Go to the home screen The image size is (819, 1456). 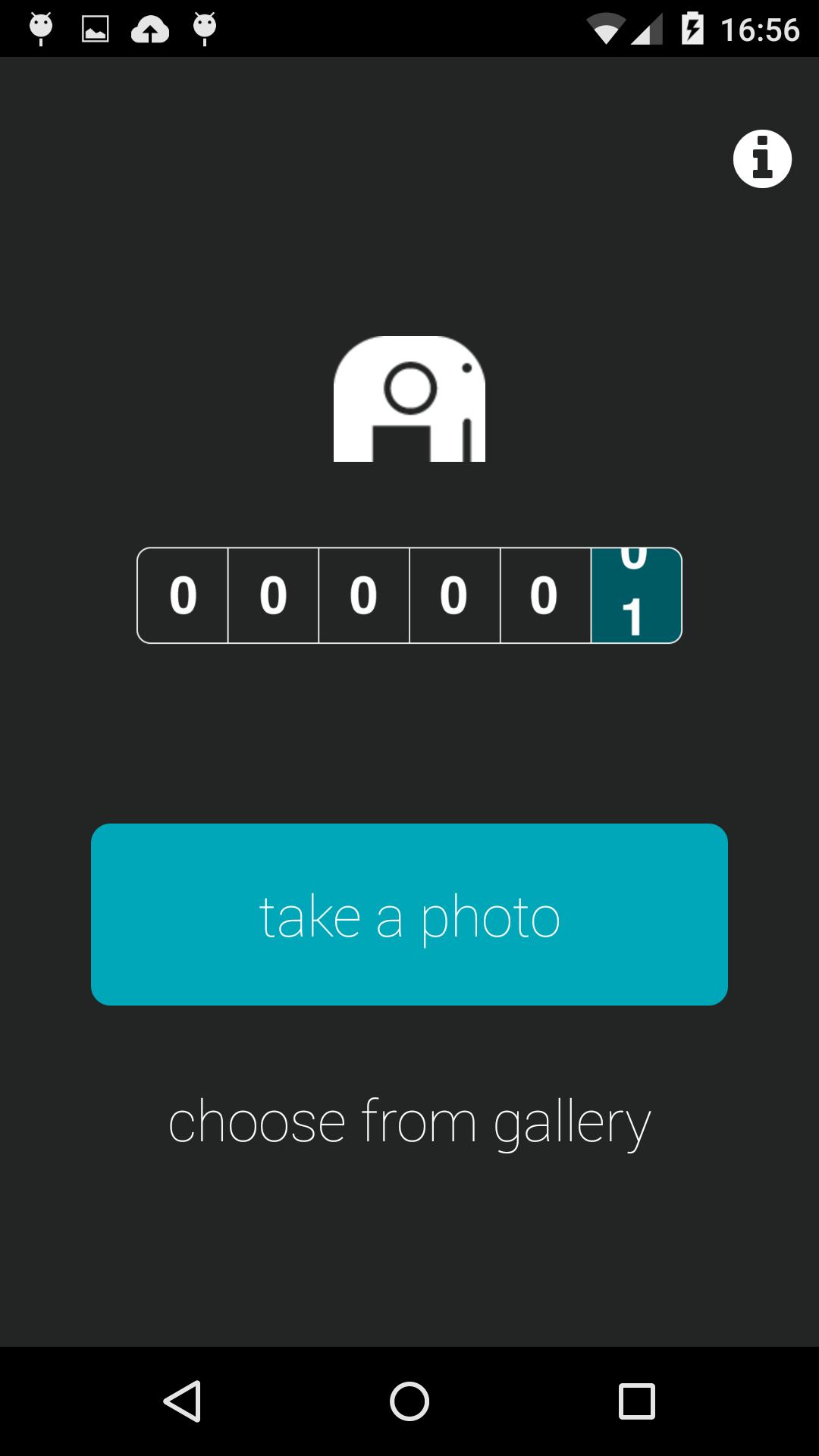coord(409,1401)
